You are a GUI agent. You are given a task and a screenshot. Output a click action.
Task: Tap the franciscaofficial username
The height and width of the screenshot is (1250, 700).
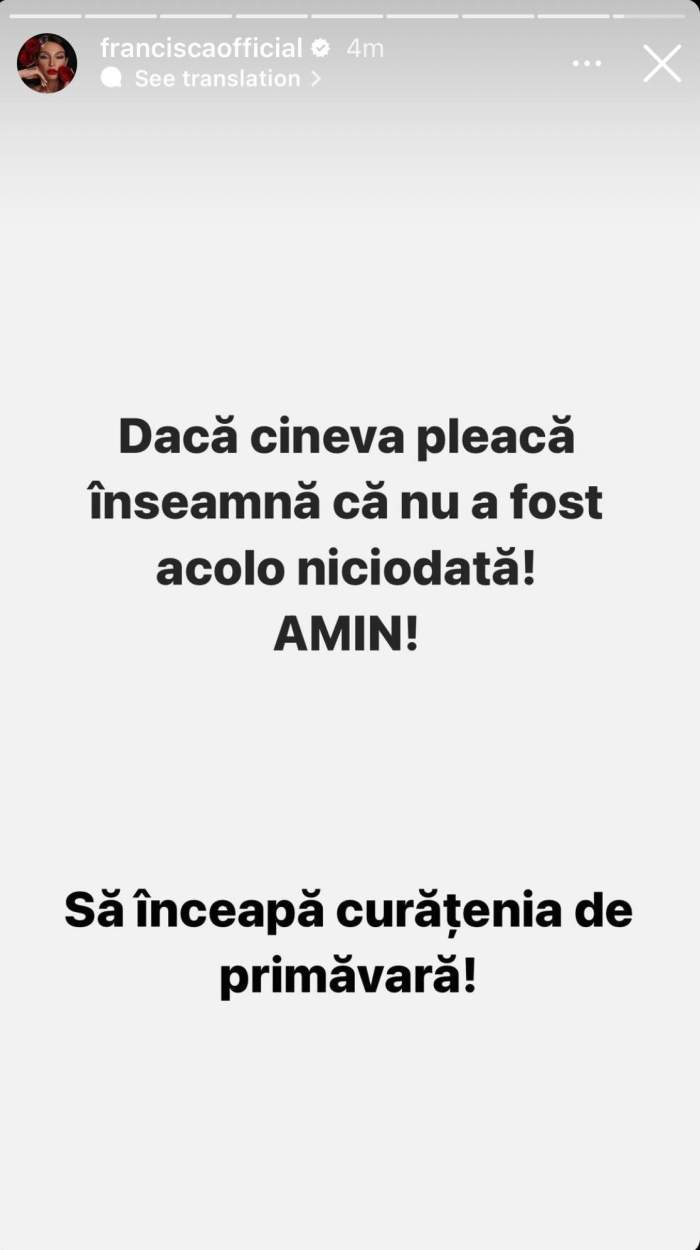pos(200,48)
